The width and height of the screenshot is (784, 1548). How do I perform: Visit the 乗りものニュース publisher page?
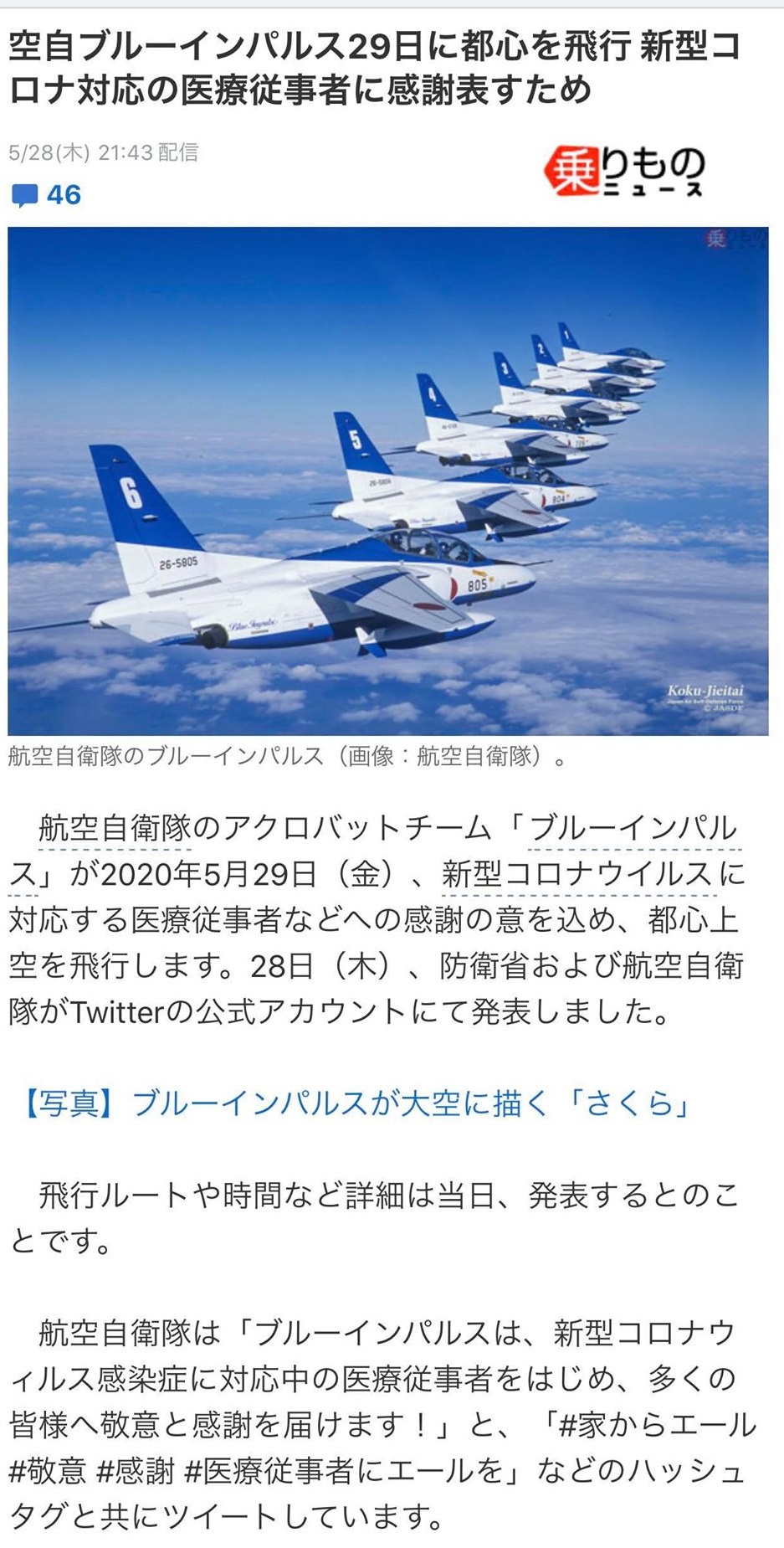[623, 172]
